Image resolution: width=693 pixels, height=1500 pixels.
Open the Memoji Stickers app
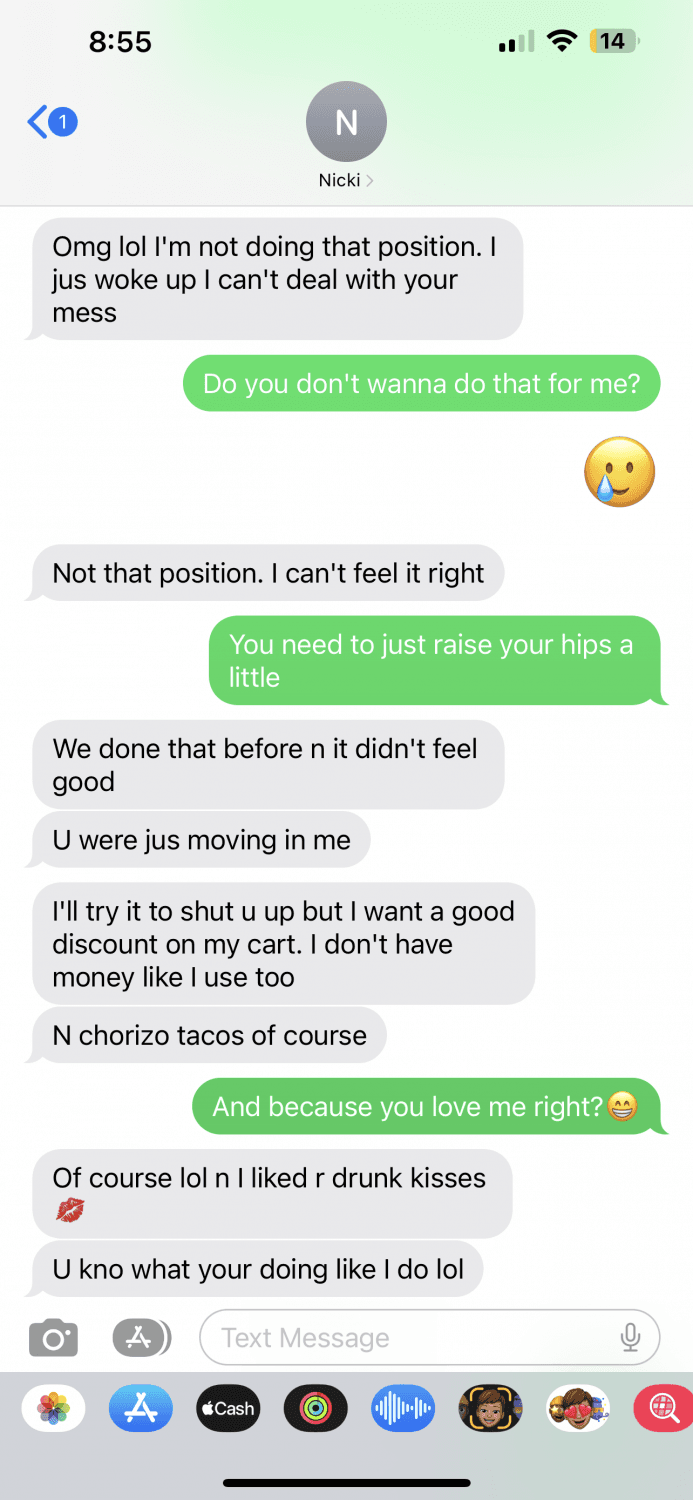(577, 1409)
